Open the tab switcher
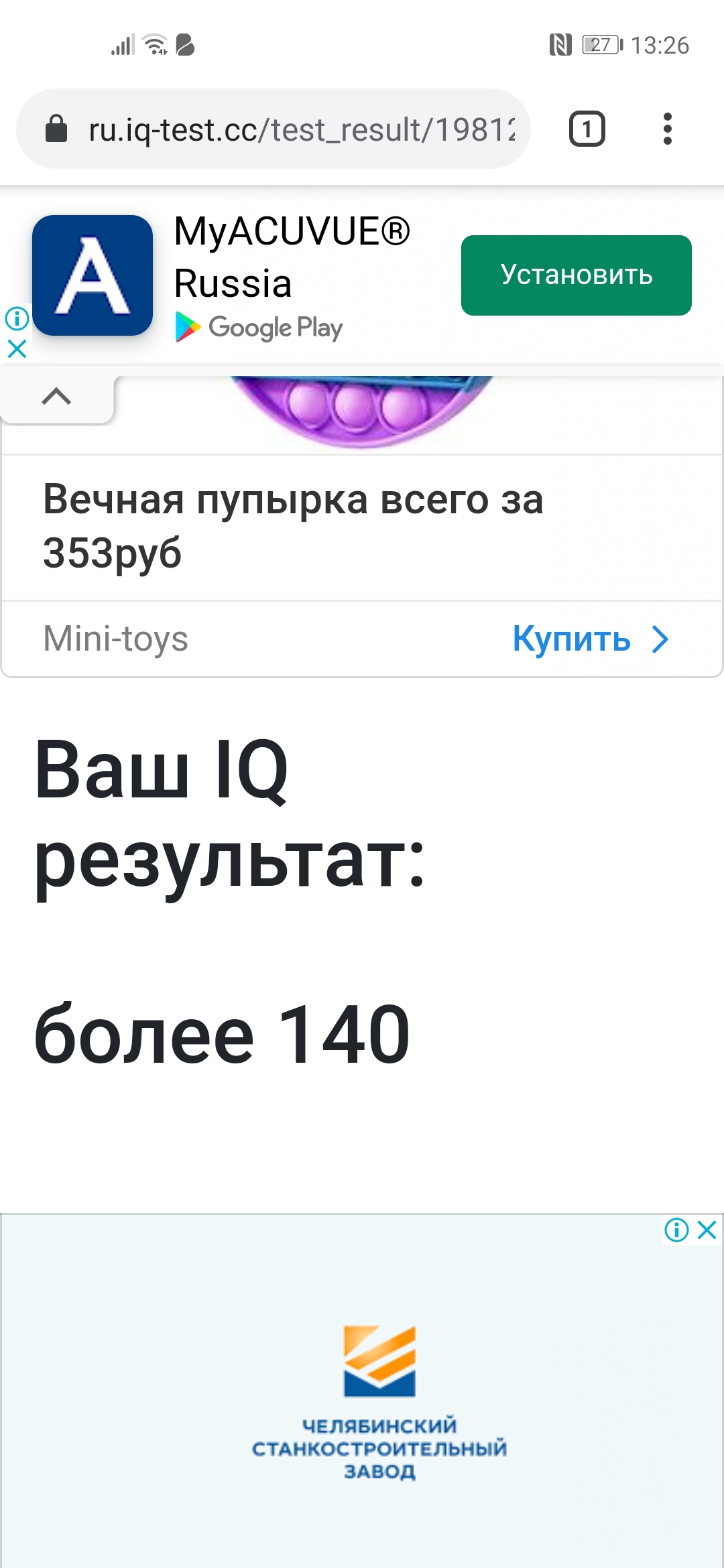 587,129
